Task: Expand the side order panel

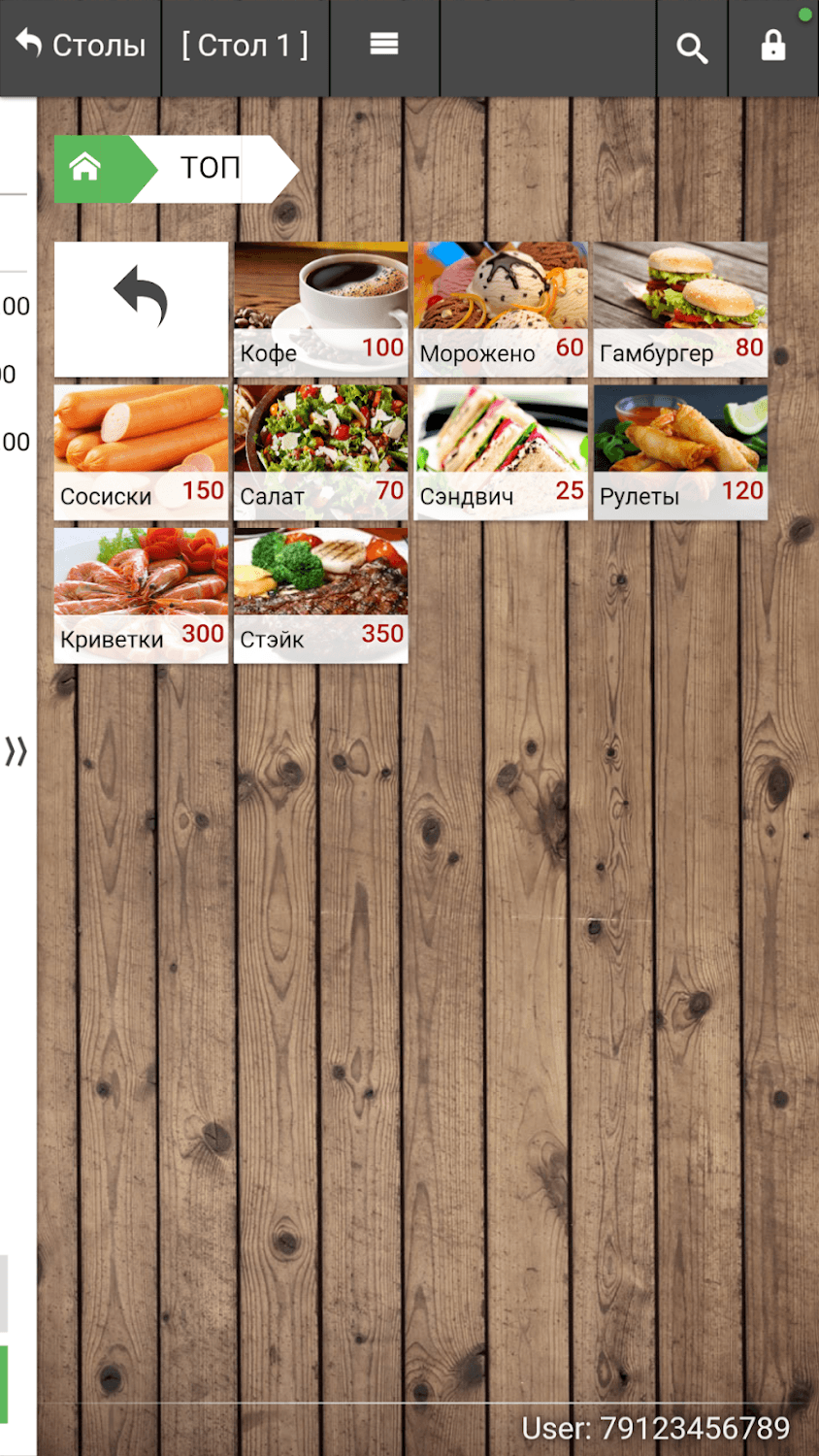Action: click(x=16, y=750)
